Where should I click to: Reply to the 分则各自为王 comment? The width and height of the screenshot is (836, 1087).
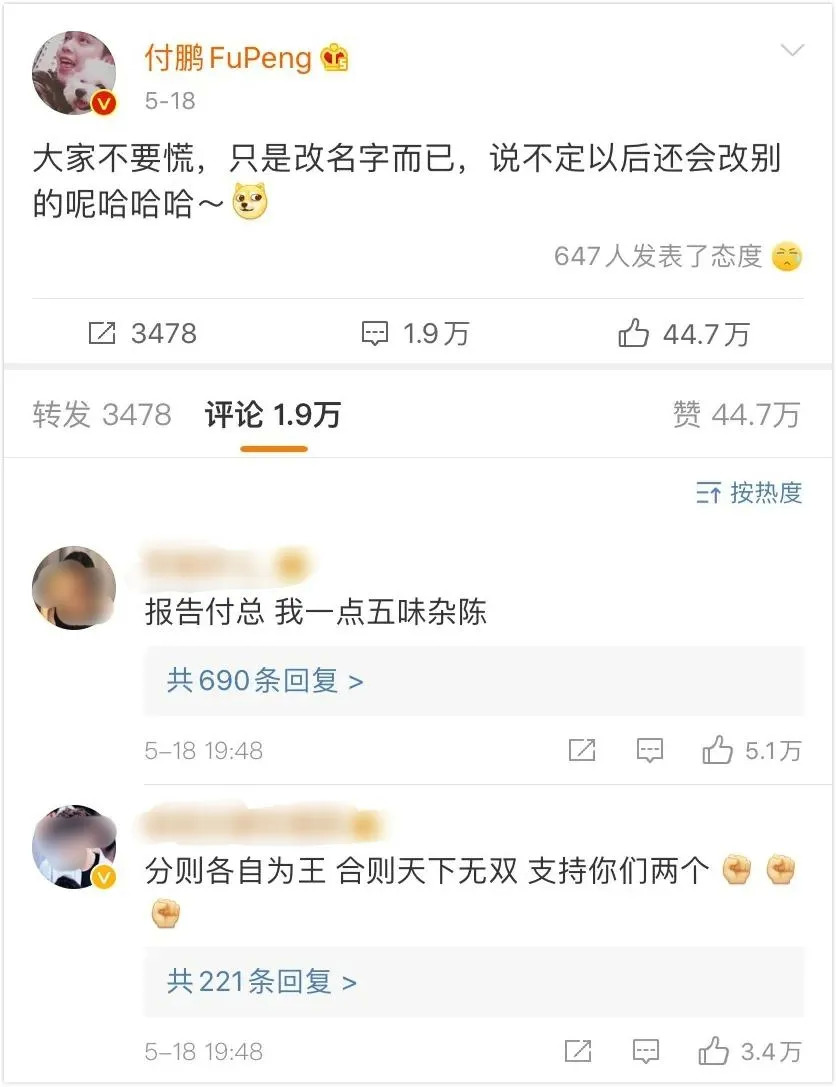click(x=647, y=1051)
